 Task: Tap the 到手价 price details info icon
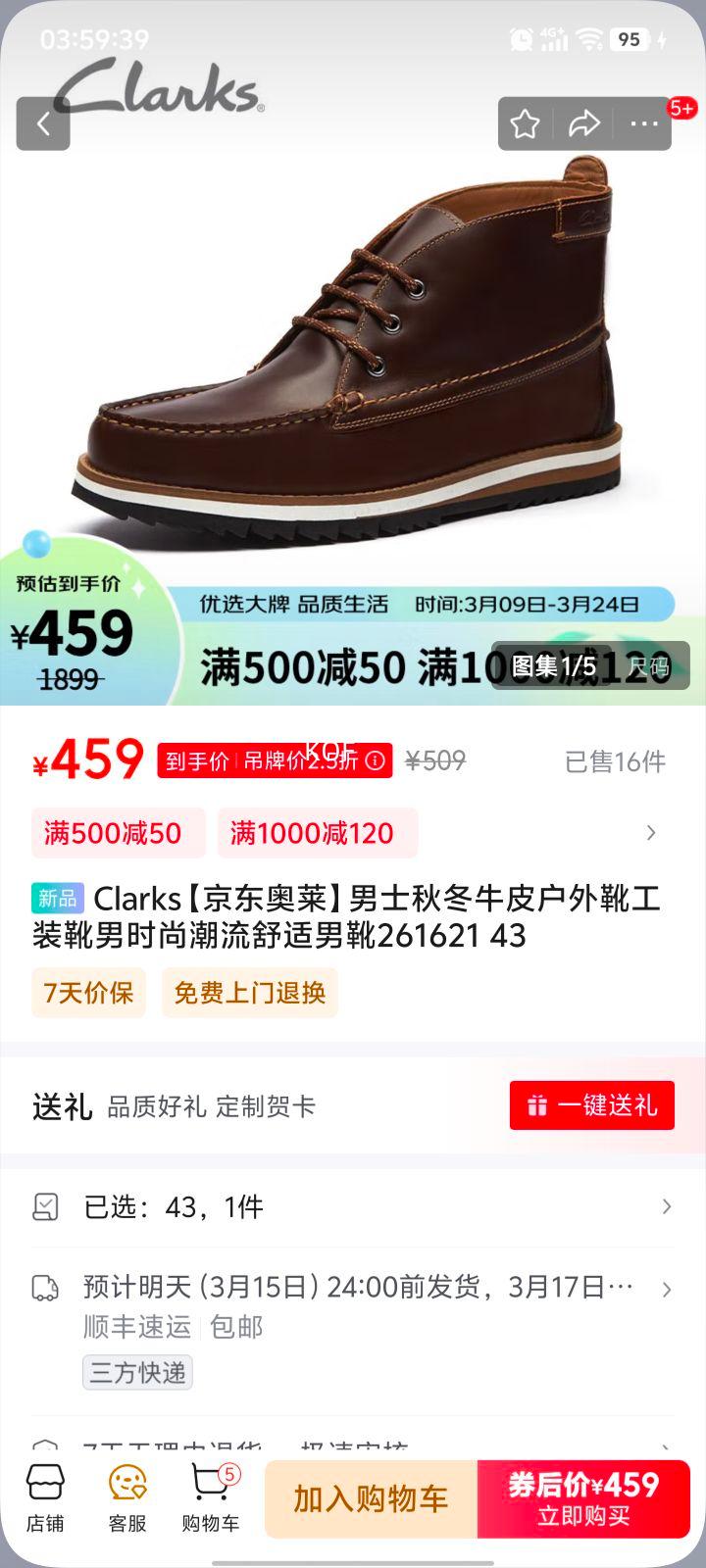click(376, 761)
